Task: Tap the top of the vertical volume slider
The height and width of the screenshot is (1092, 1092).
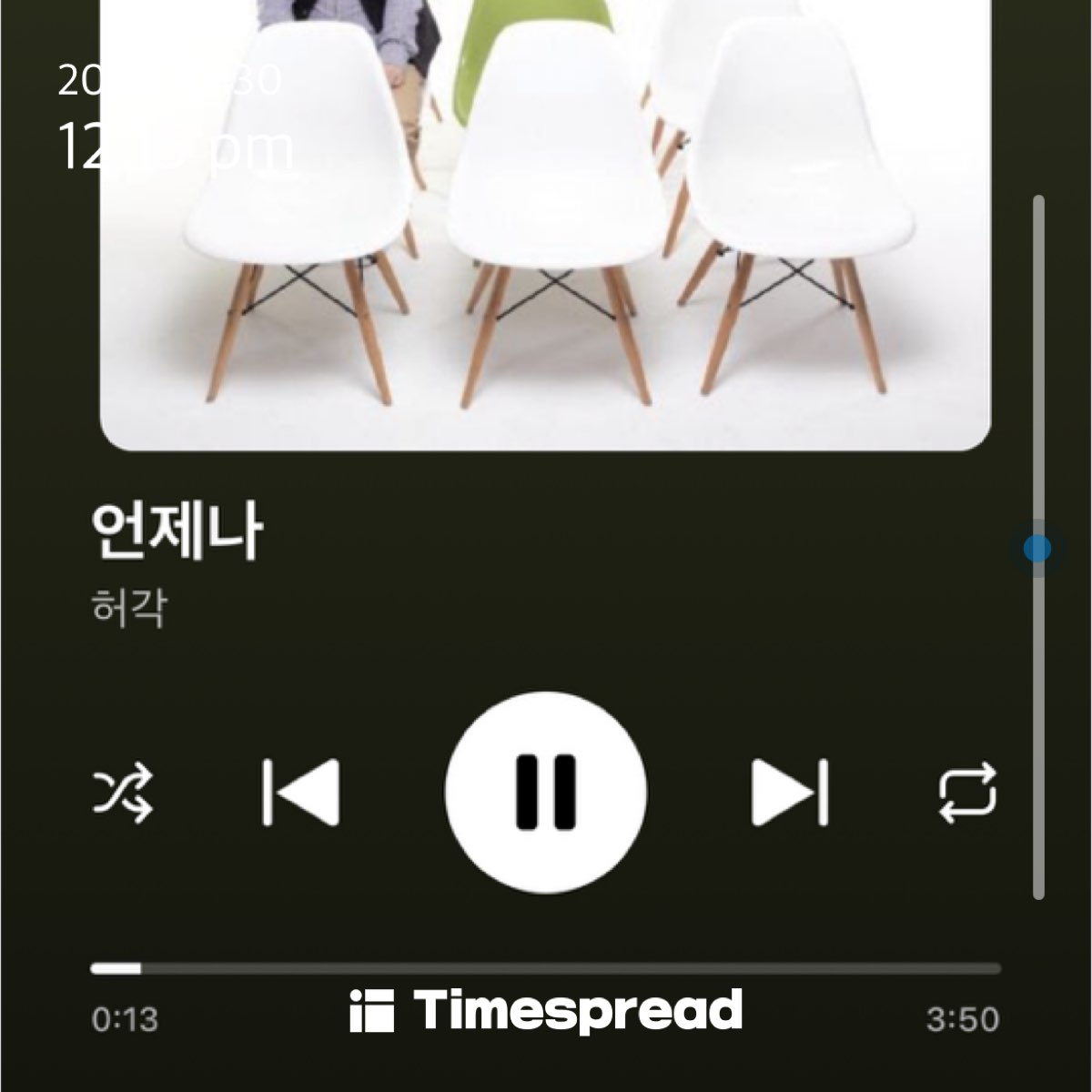Action: click(x=1038, y=202)
